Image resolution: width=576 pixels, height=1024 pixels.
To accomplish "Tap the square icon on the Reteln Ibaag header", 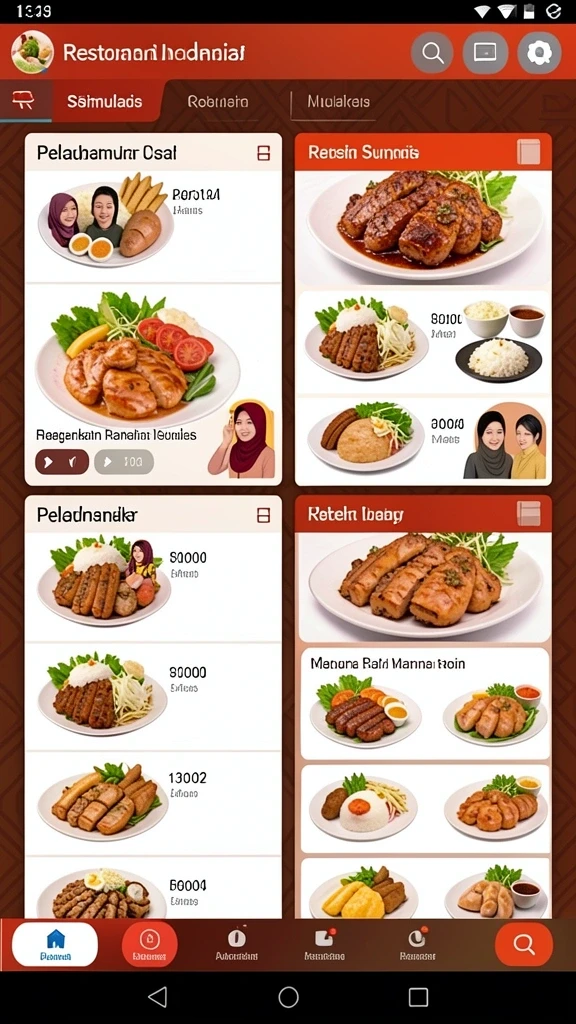I will pyautogui.click(x=529, y=514).
